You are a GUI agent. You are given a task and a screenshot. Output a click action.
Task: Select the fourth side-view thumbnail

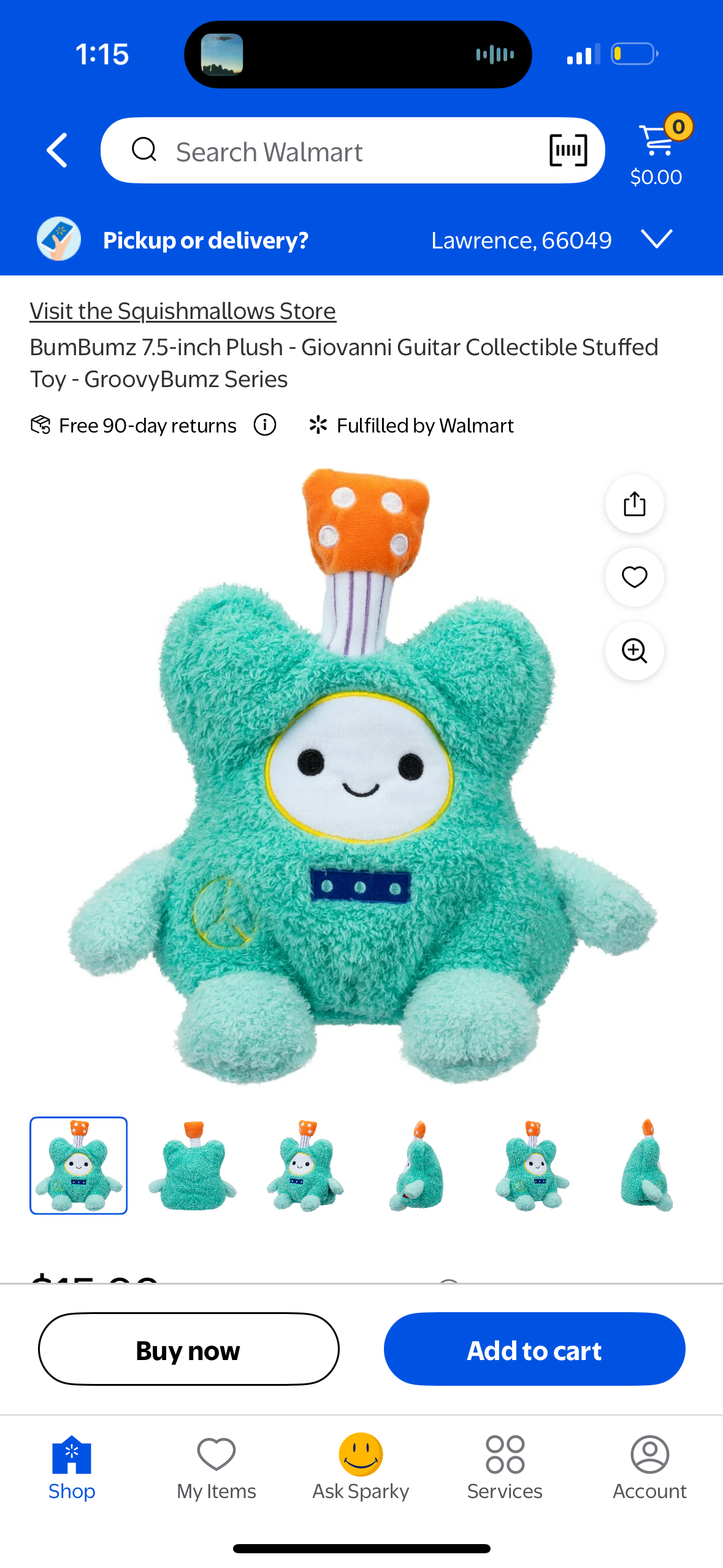418,1166
